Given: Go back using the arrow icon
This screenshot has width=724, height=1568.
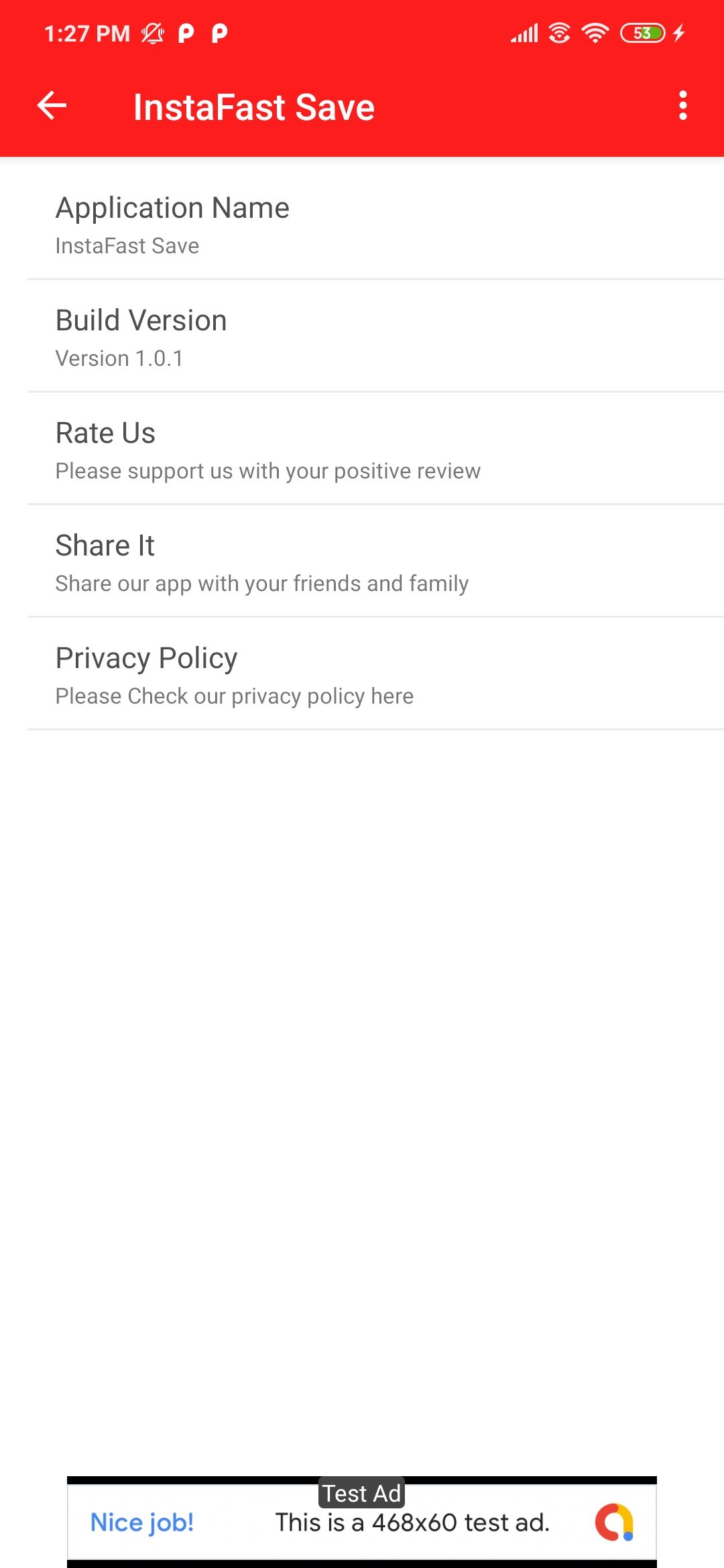Looking at the screenshot, I should [x=52, y=106].
